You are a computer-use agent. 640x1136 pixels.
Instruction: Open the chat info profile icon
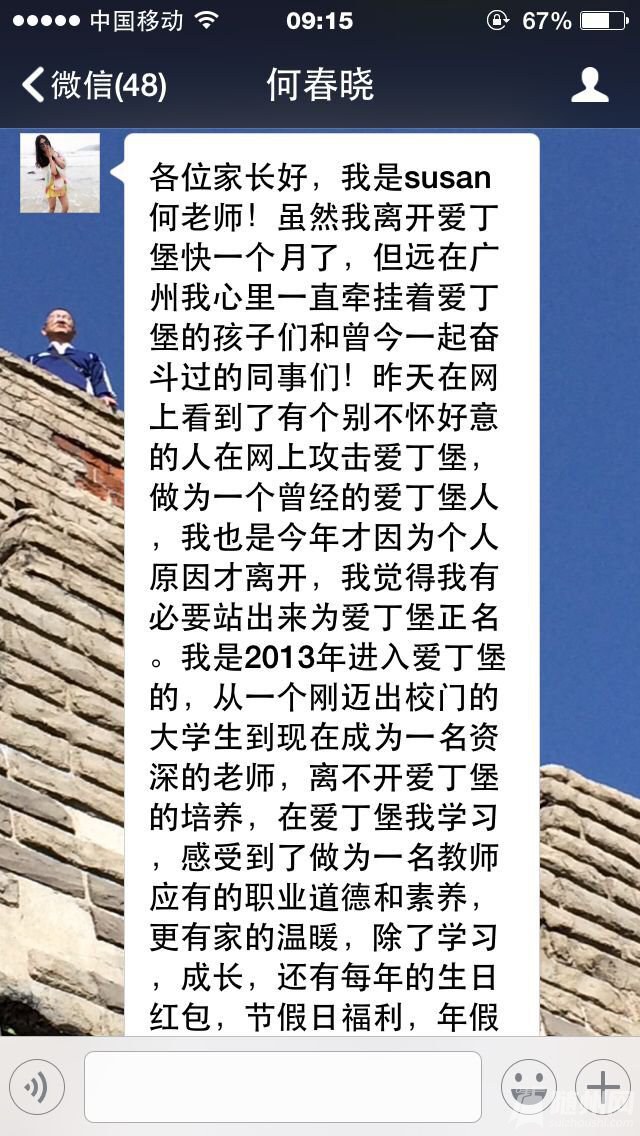coord(589,85)
